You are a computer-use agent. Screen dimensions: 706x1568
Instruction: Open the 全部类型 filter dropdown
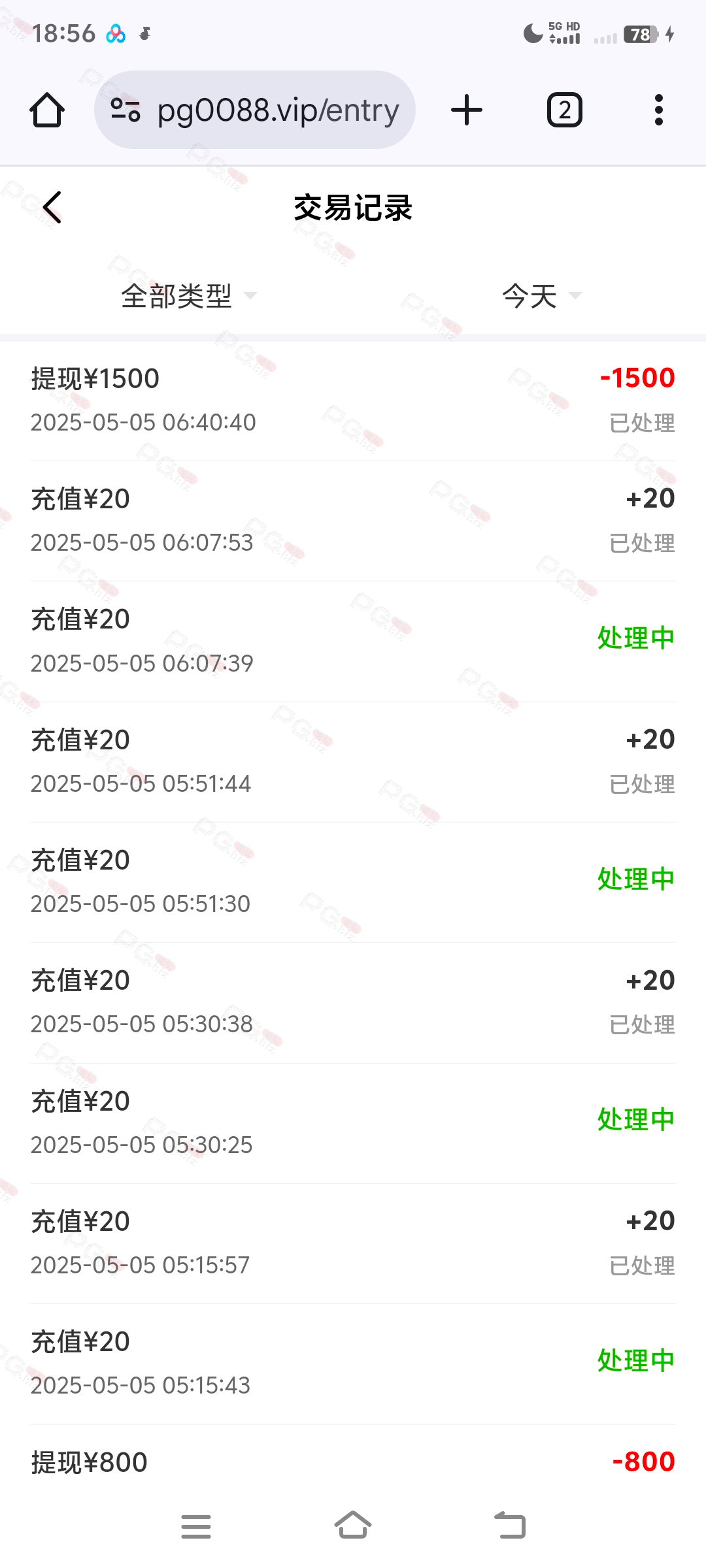188,296
